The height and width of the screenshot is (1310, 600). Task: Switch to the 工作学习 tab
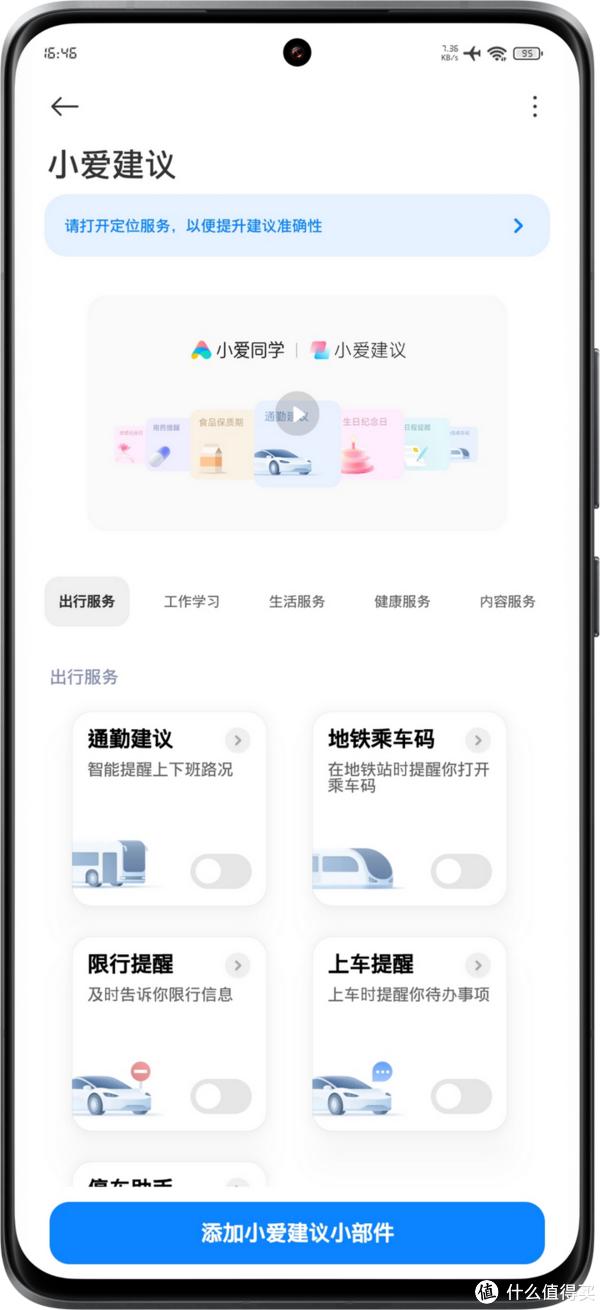coord(192,602)
